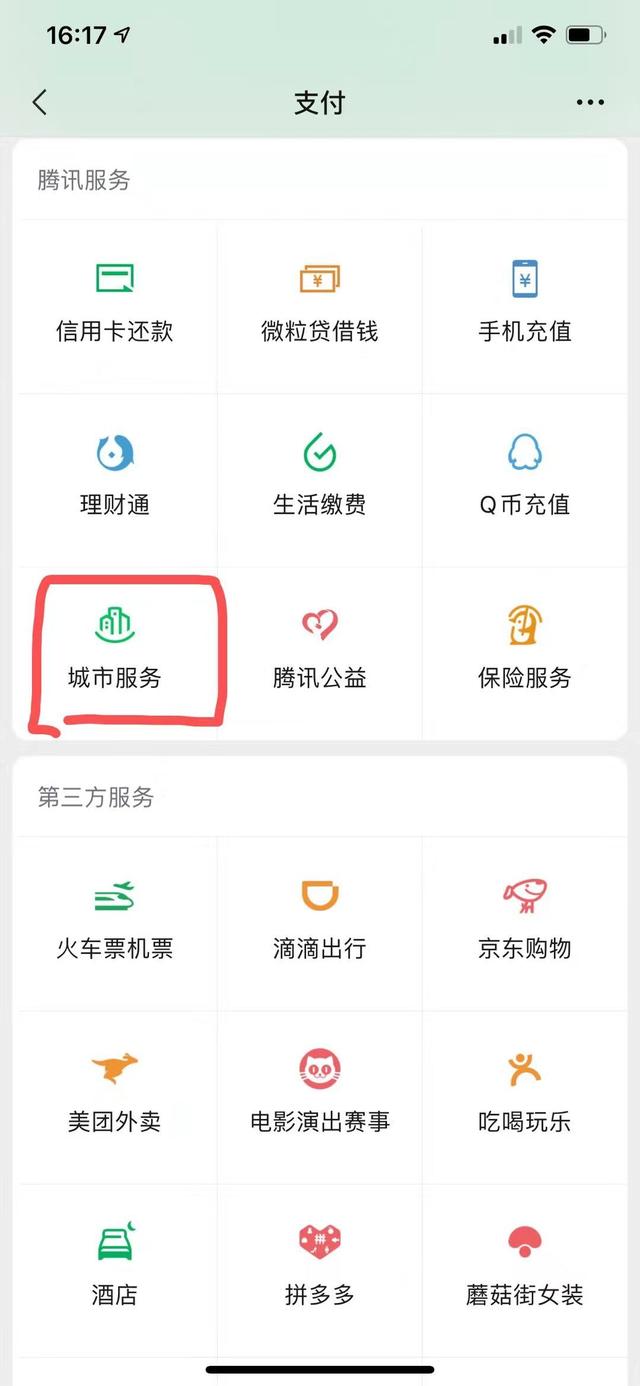Screen dimensions: 640x1386
Task: Open 酒店 hotel booking
Action: point(115,1270)
